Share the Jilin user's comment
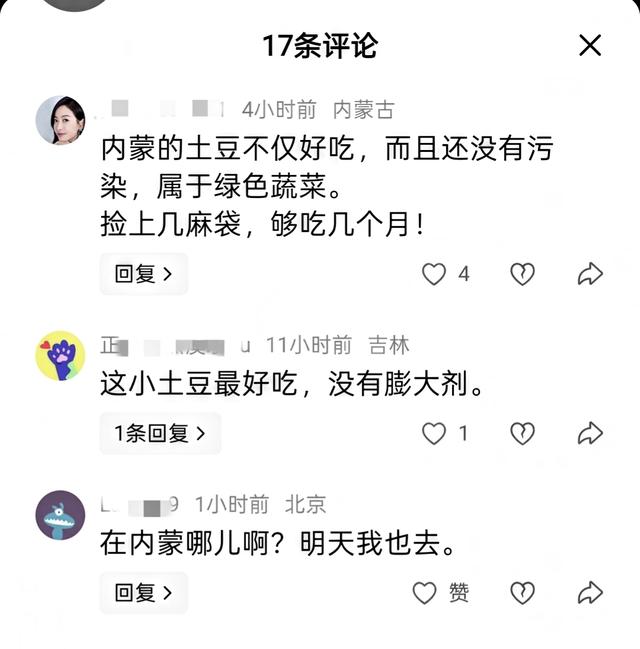640x649 pixels. click(x=590, y=433)
